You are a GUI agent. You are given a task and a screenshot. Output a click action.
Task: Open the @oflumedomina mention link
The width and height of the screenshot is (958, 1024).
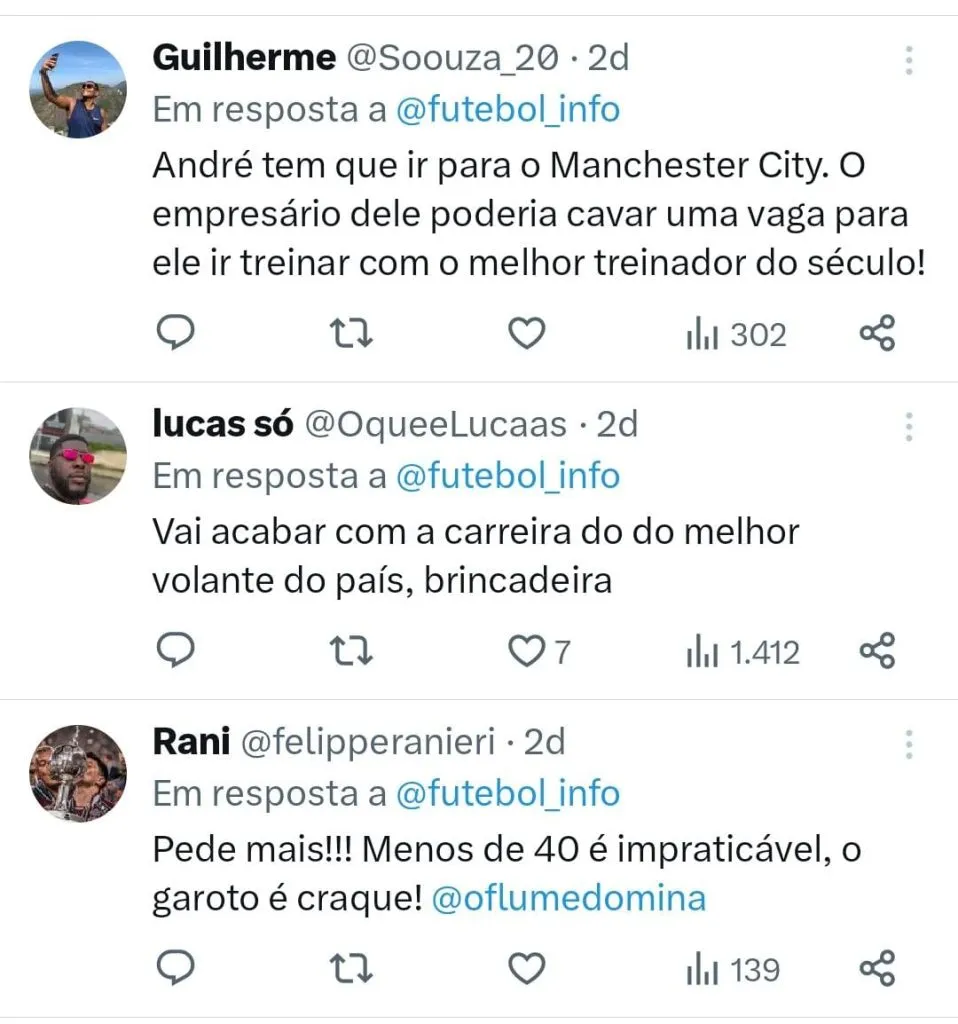(x=568, y=898)
